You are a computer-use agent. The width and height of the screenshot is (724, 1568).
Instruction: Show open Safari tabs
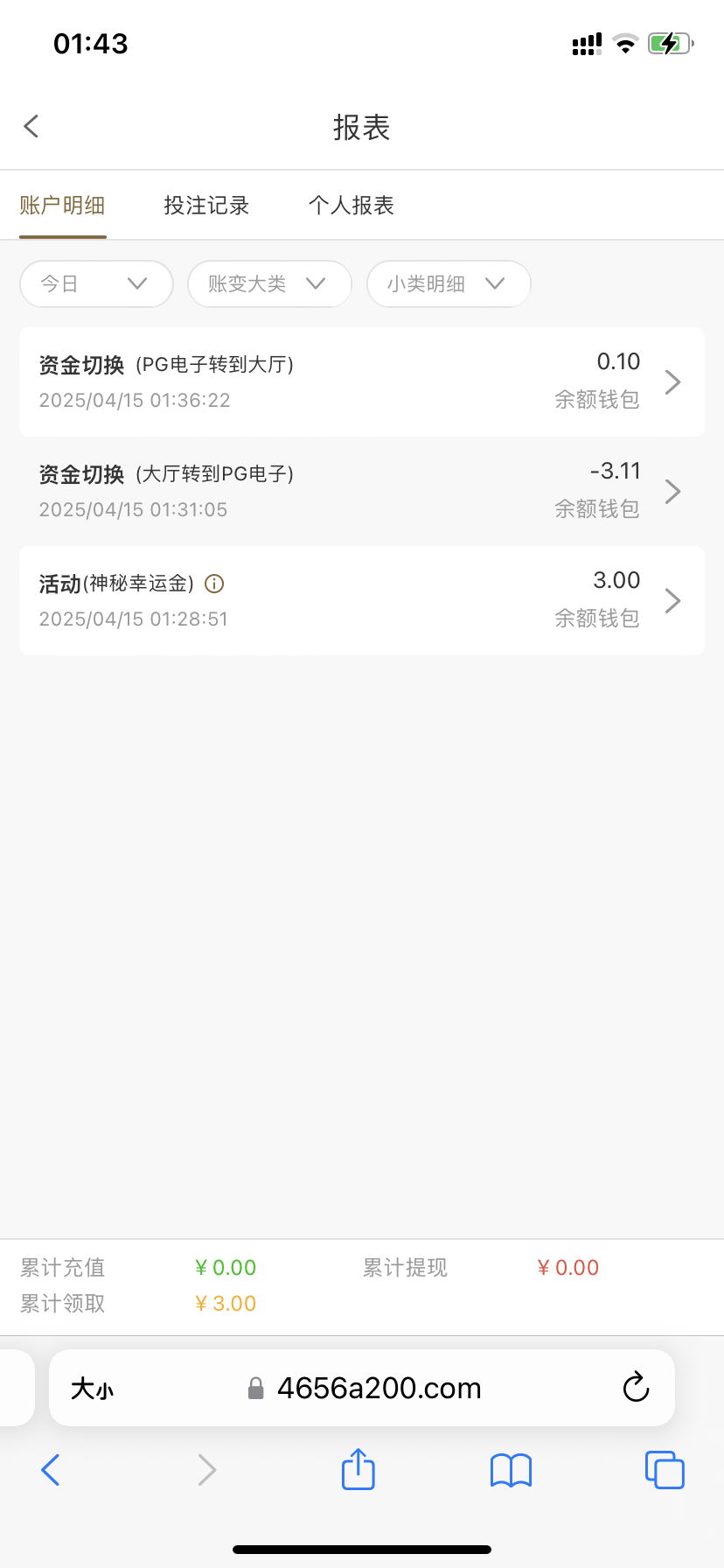665,1470
